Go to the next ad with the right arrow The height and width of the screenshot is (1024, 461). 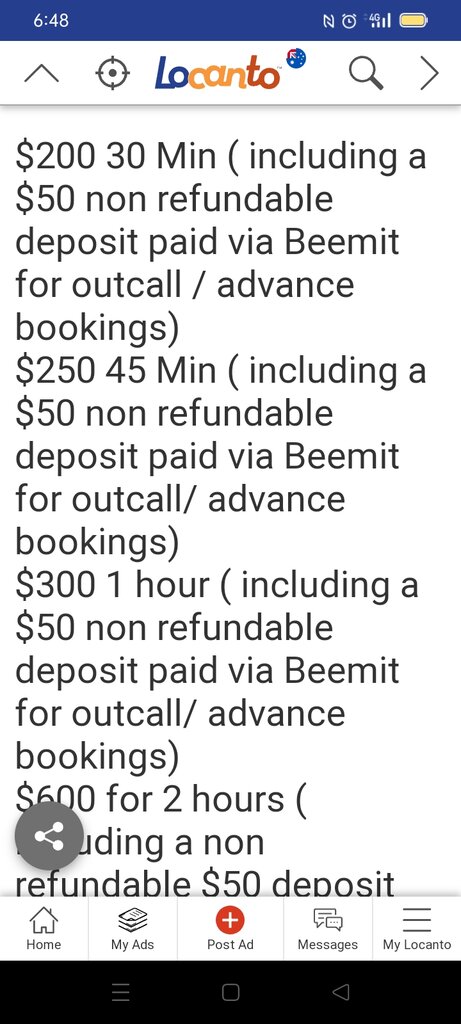point(429,72)
